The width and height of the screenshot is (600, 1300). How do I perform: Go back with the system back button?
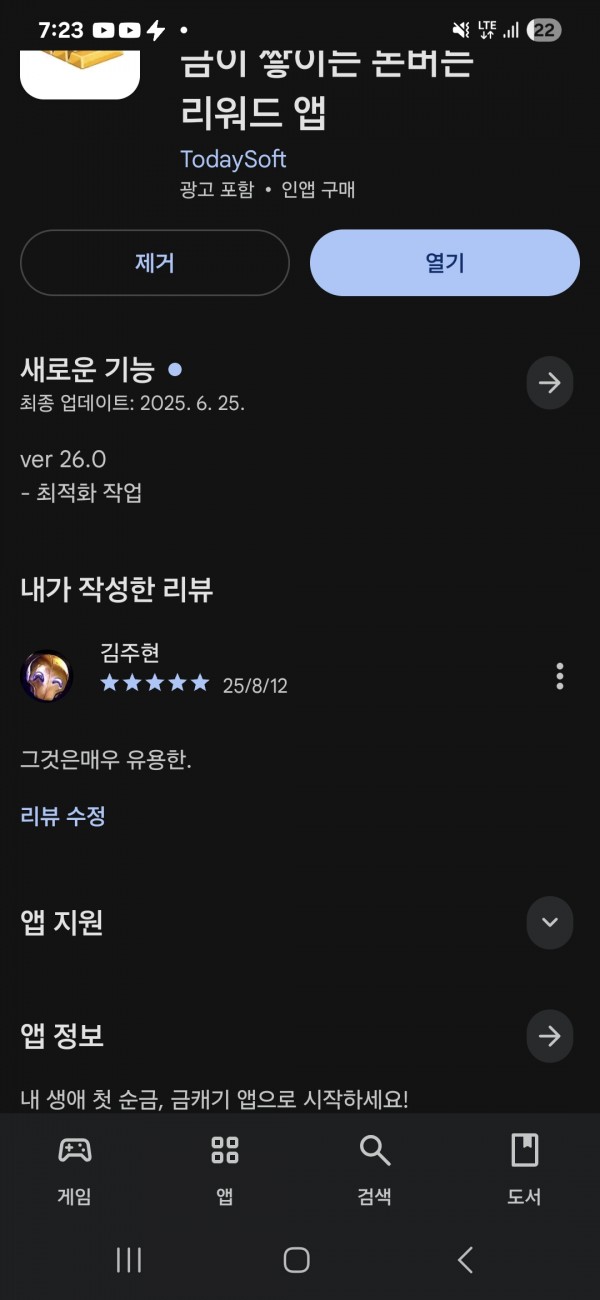pyautogui.click(x=465, y=1260)
